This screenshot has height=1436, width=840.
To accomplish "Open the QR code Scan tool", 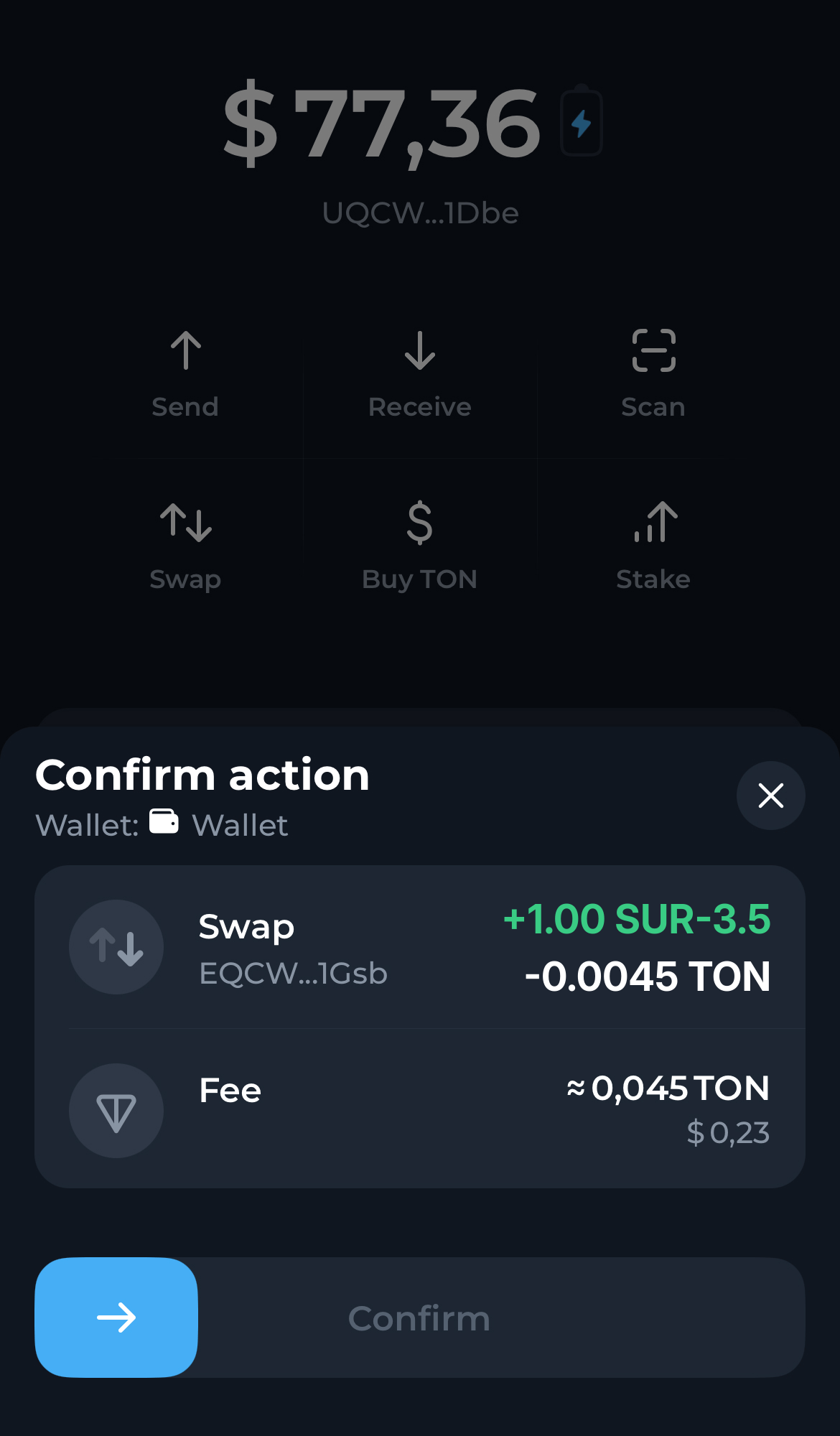I will (x=653, y=351).
